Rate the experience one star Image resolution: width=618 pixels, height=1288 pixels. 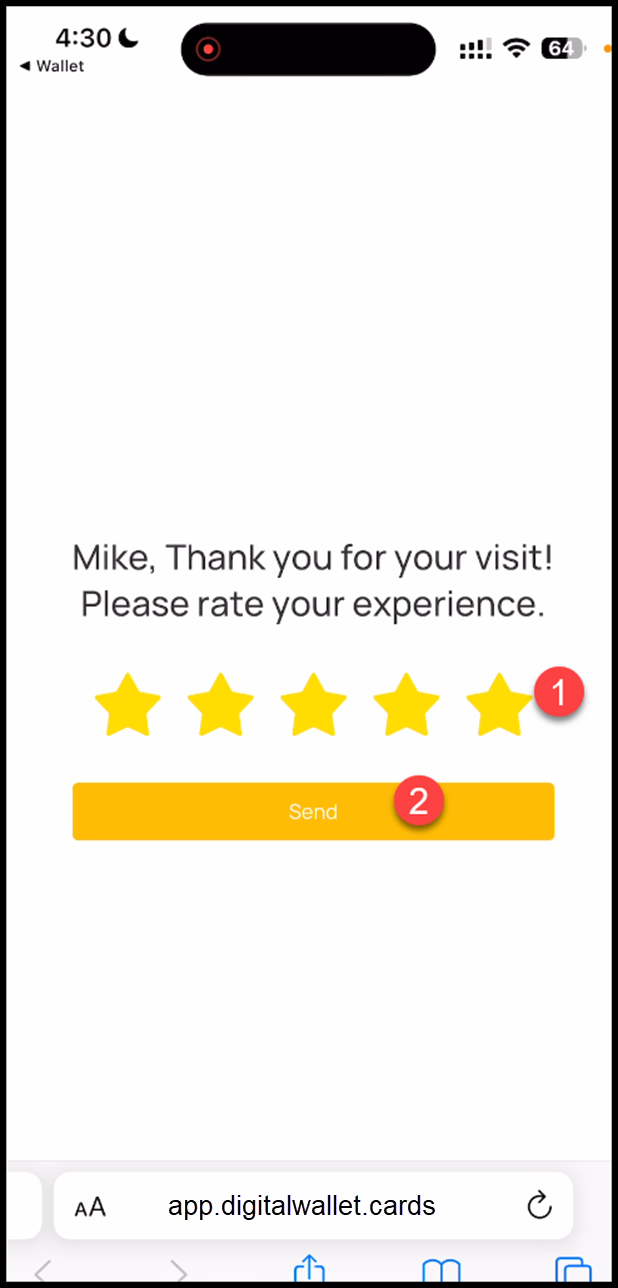[127, 705]
